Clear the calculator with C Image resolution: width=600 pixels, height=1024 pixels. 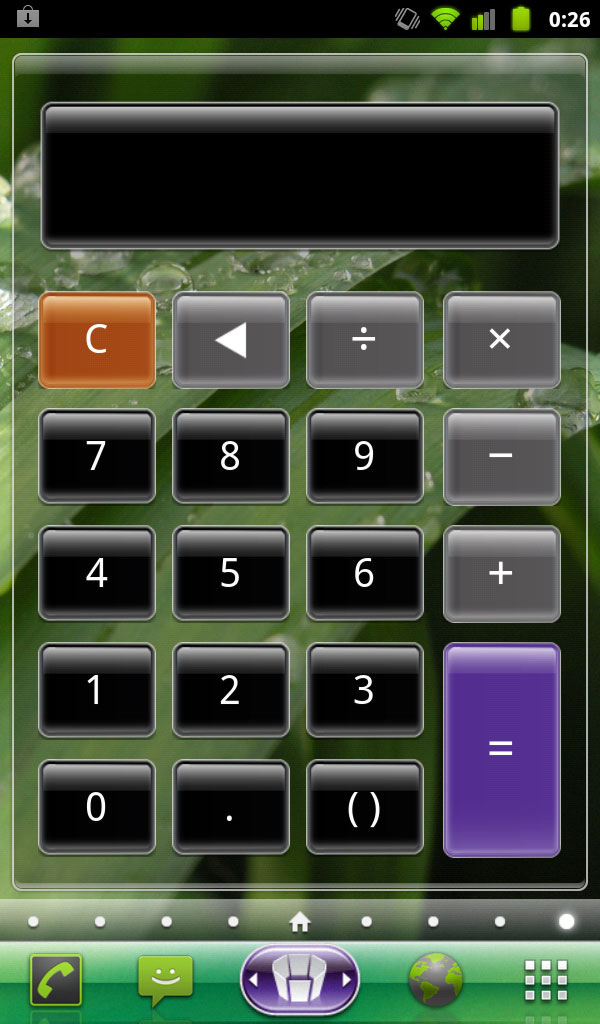[x=97, y=340]
